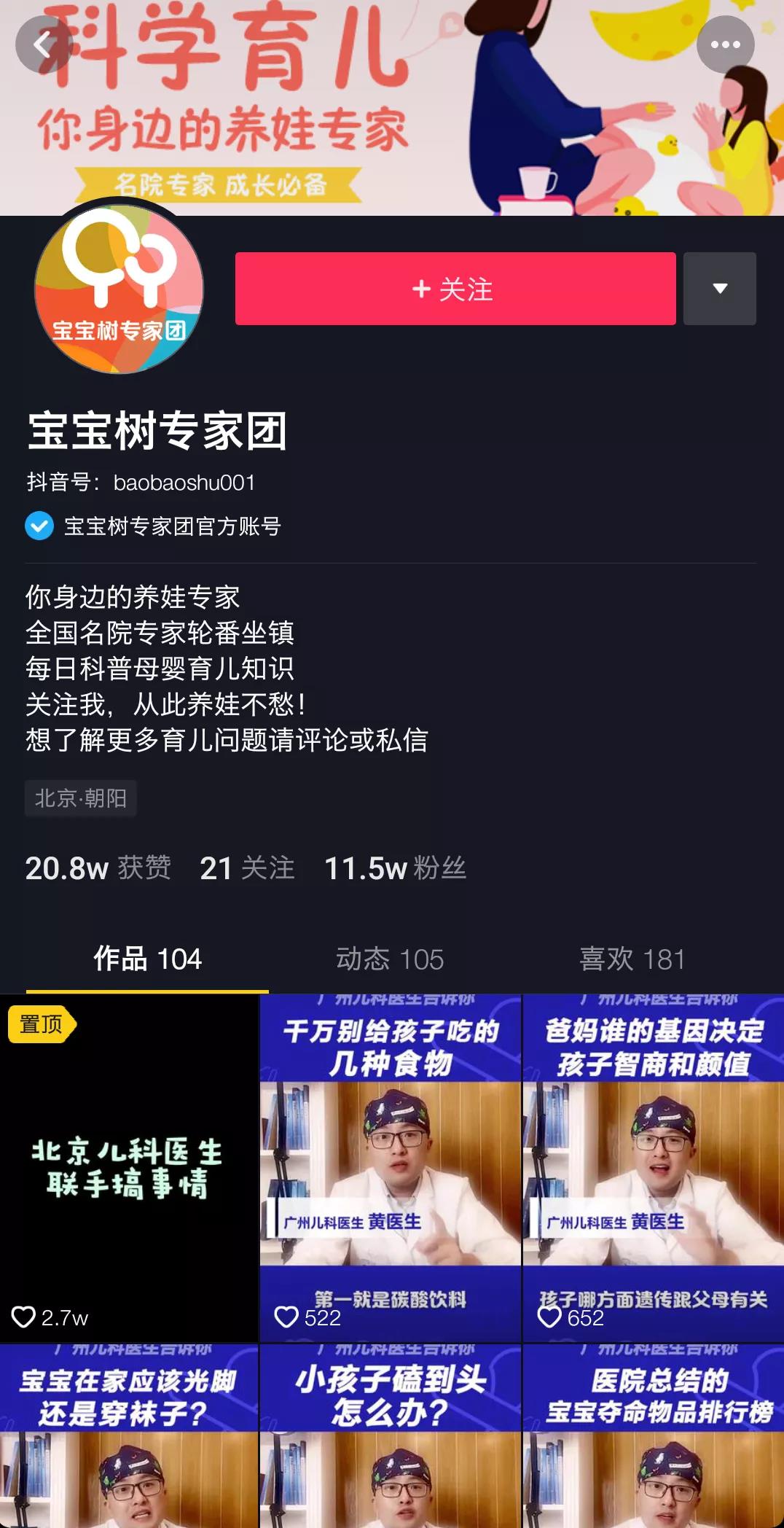
Task: Open the three-dot overflow menu
Action: tap(725, 45)
